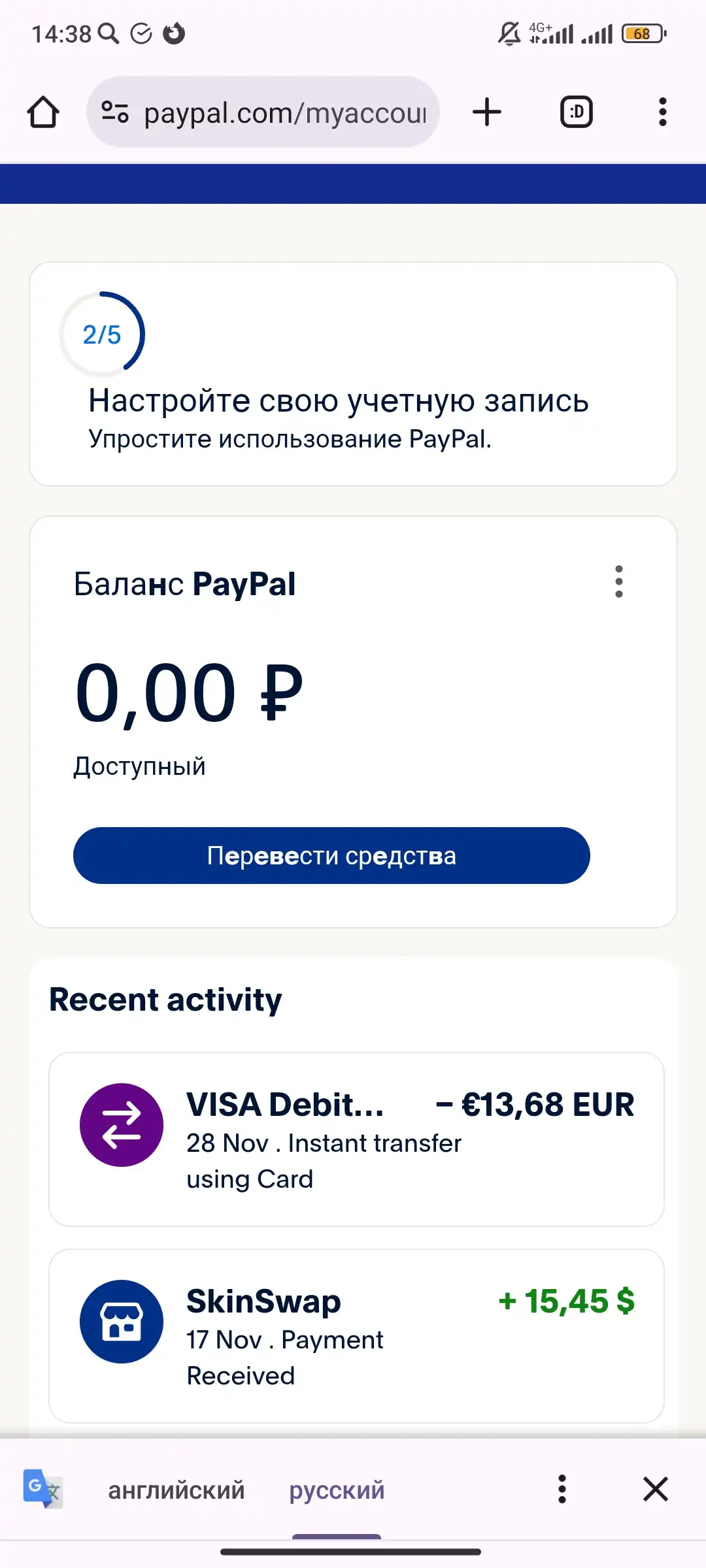View site info icon in address bar

[115, 112]
